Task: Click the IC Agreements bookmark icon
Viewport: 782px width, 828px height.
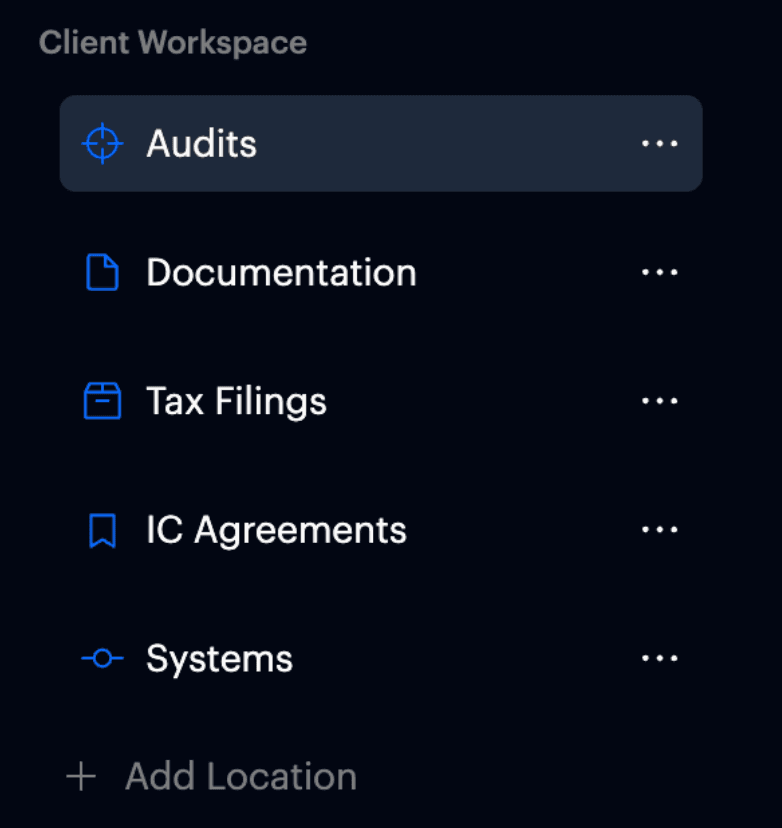Action: tap(103, 529)
